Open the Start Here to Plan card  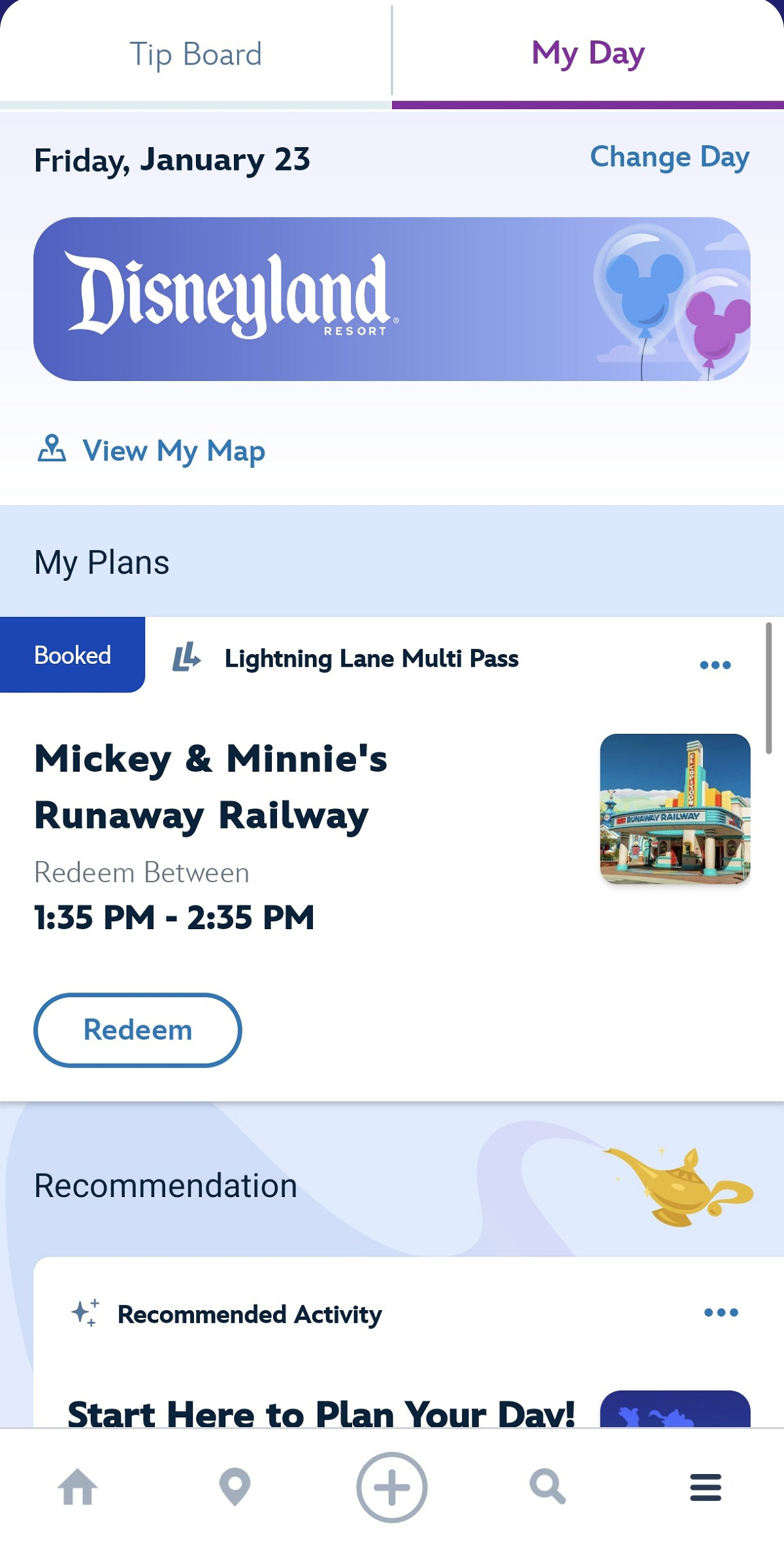[x=321, y=1411]
